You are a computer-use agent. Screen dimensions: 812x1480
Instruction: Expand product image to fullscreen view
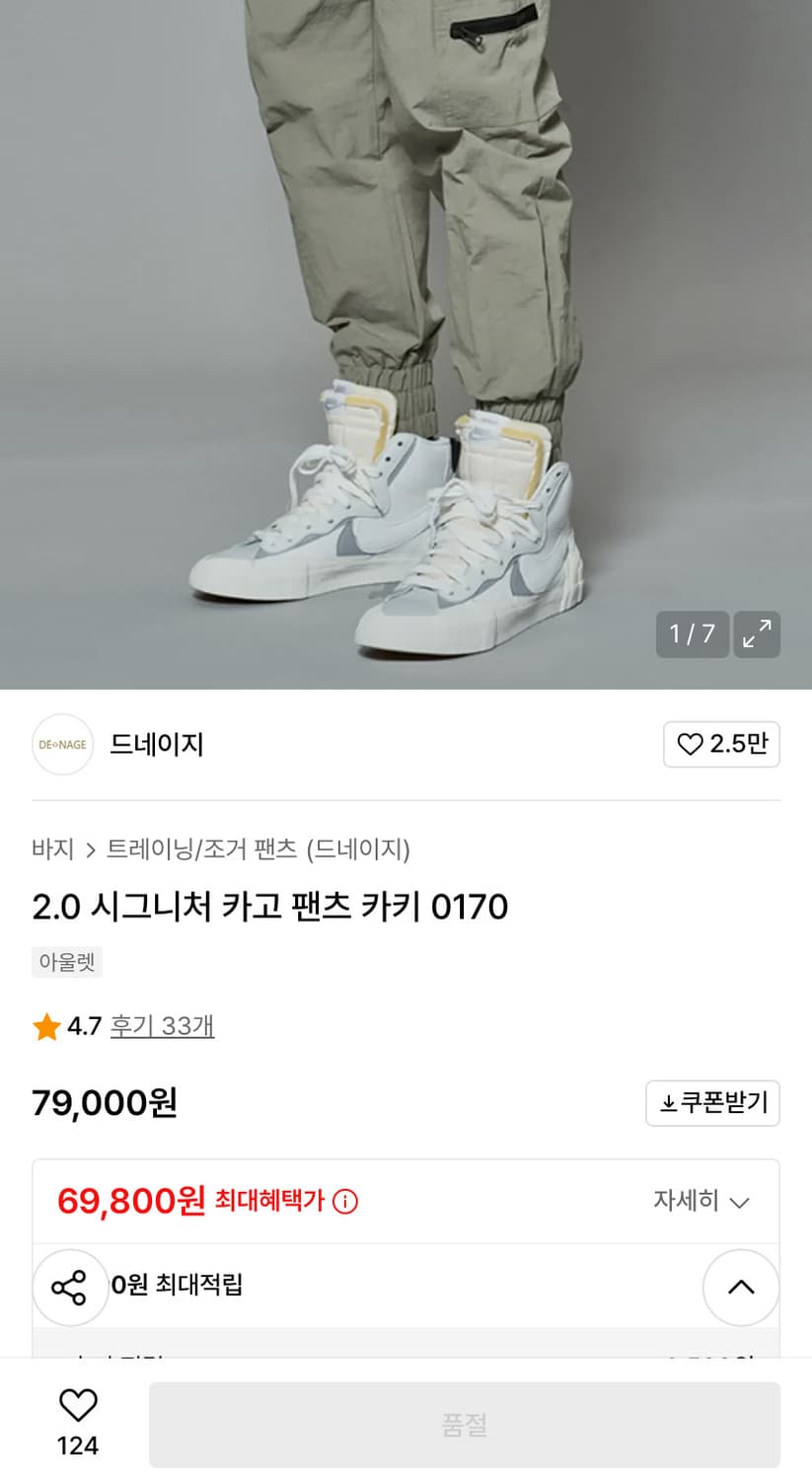[x=756, y=634]
